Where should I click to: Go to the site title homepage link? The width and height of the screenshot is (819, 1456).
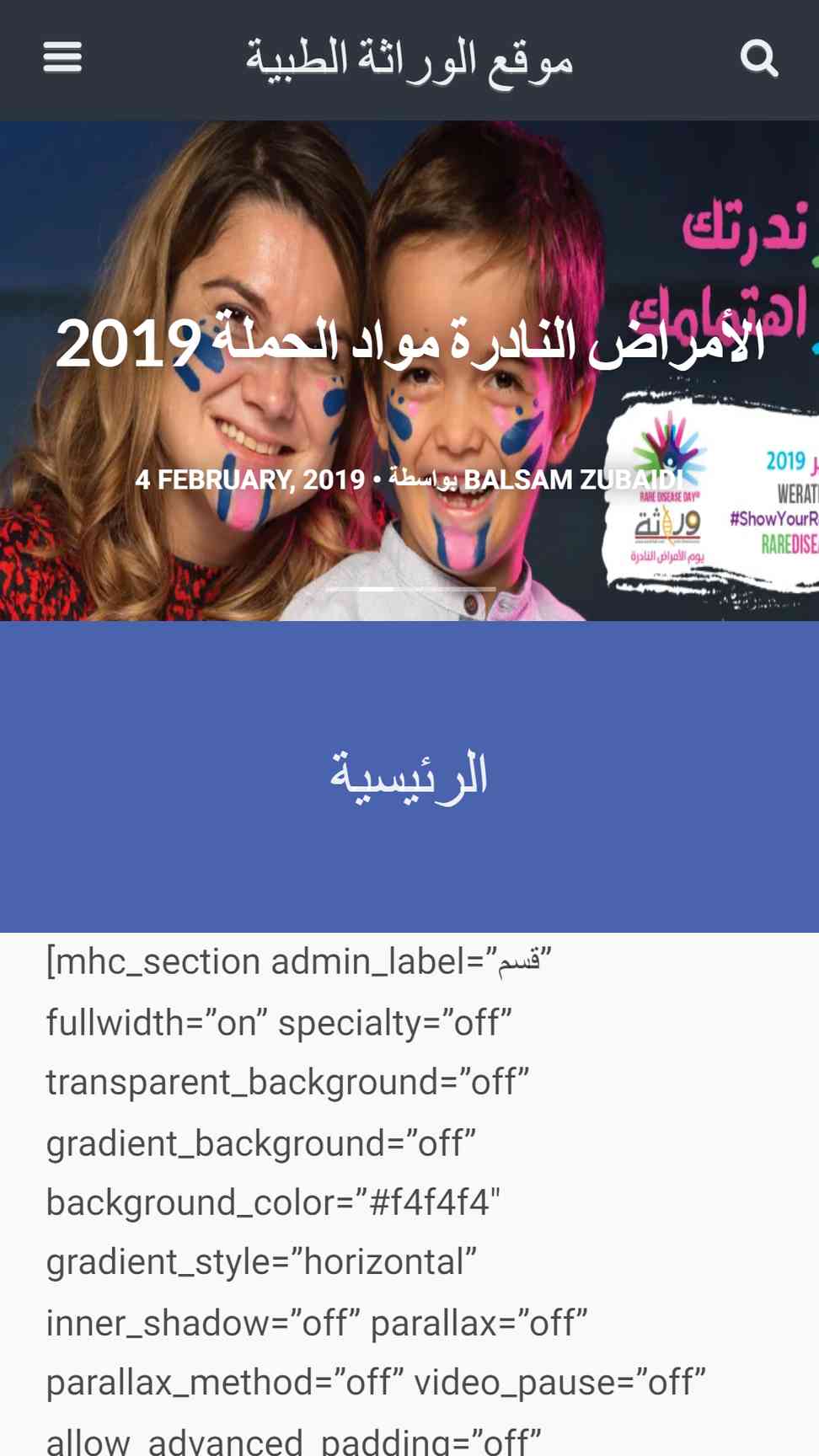[409, 61]
